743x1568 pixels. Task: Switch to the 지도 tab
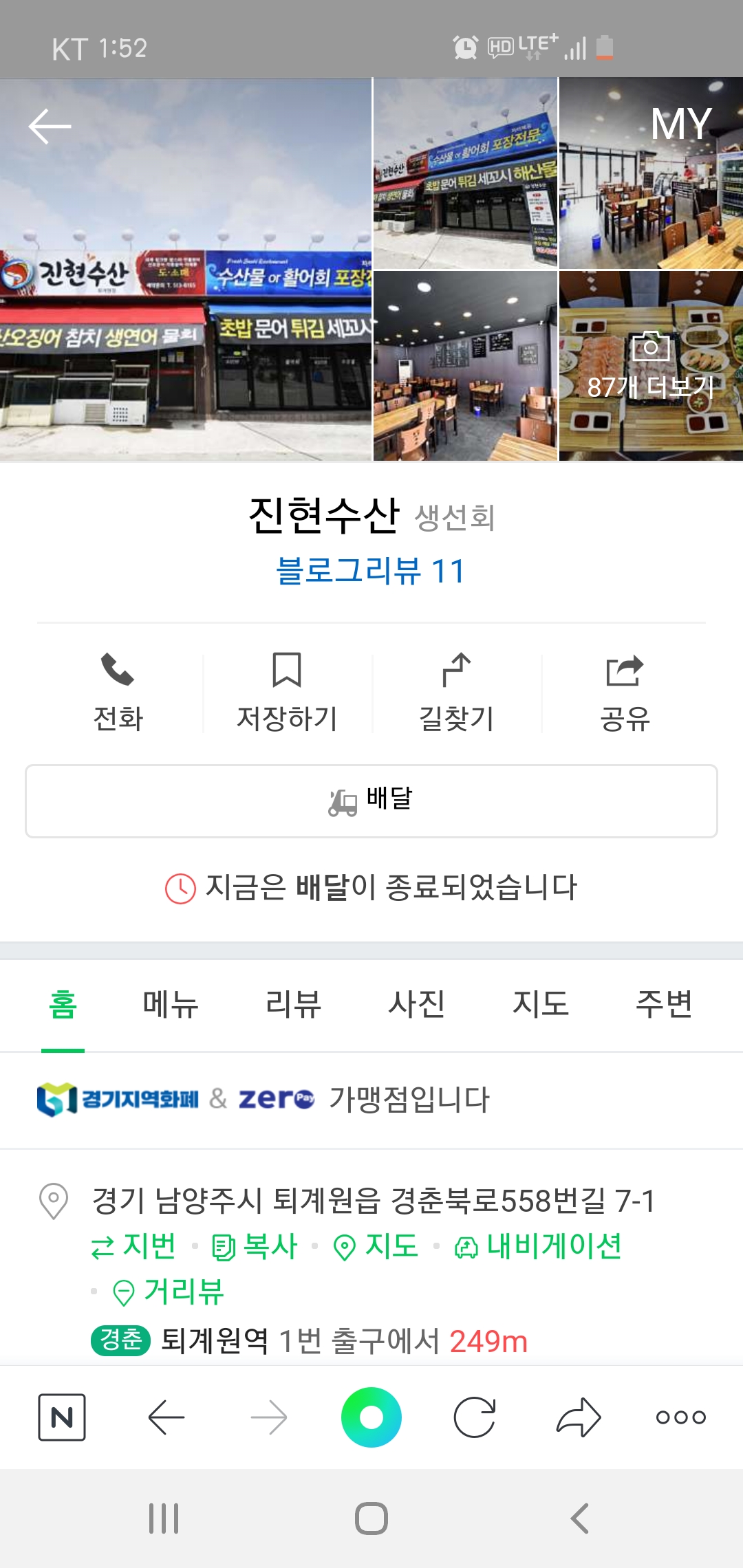tap(540, 1004)
